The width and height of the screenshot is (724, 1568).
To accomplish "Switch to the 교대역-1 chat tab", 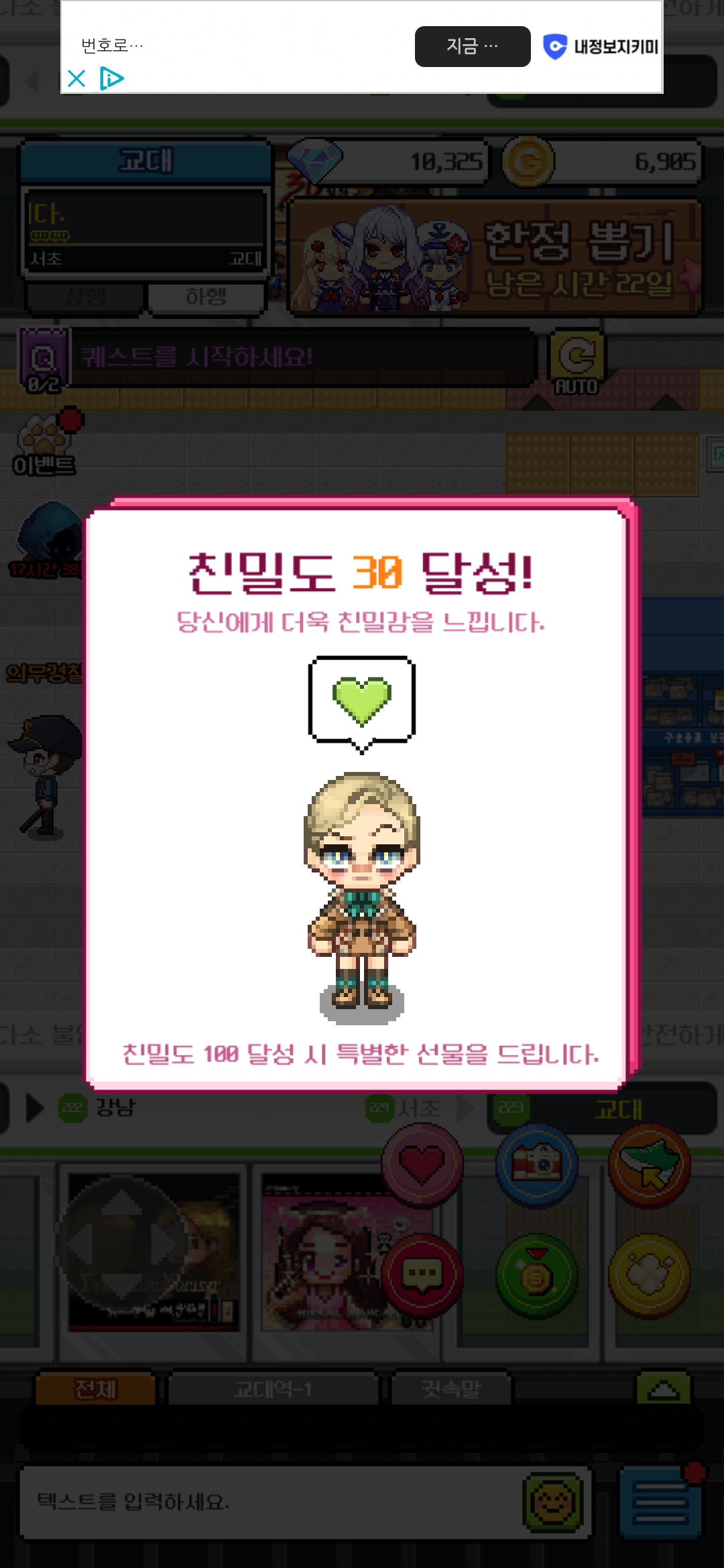I will [x=273, y=1389].
